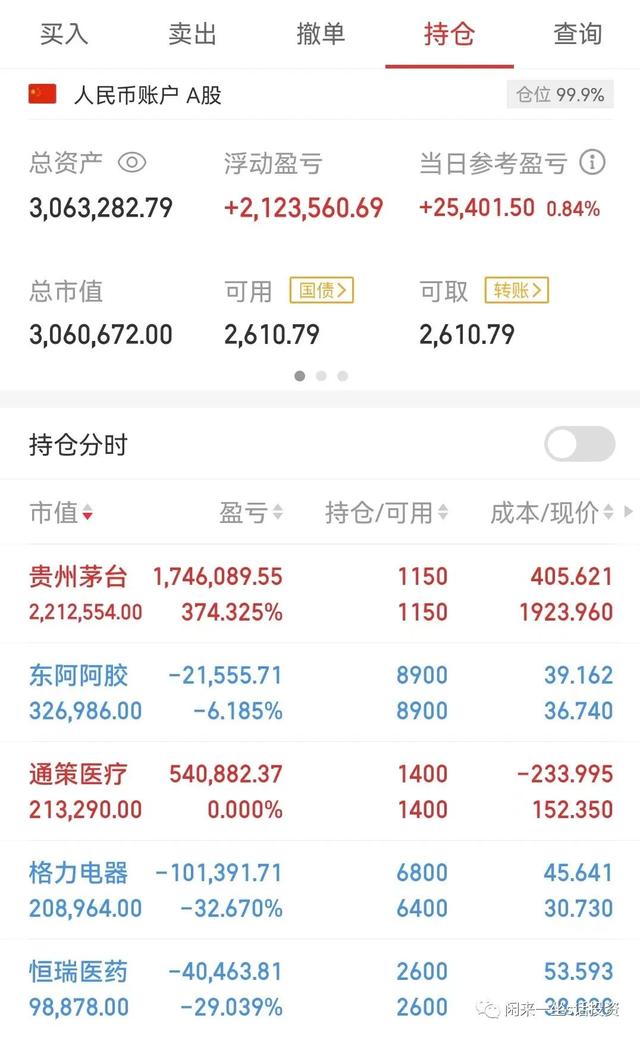The width and height of the screenshot is (640, 1037).
Task: Open 格力电器 holding row
Action: [x=320, y=890]
